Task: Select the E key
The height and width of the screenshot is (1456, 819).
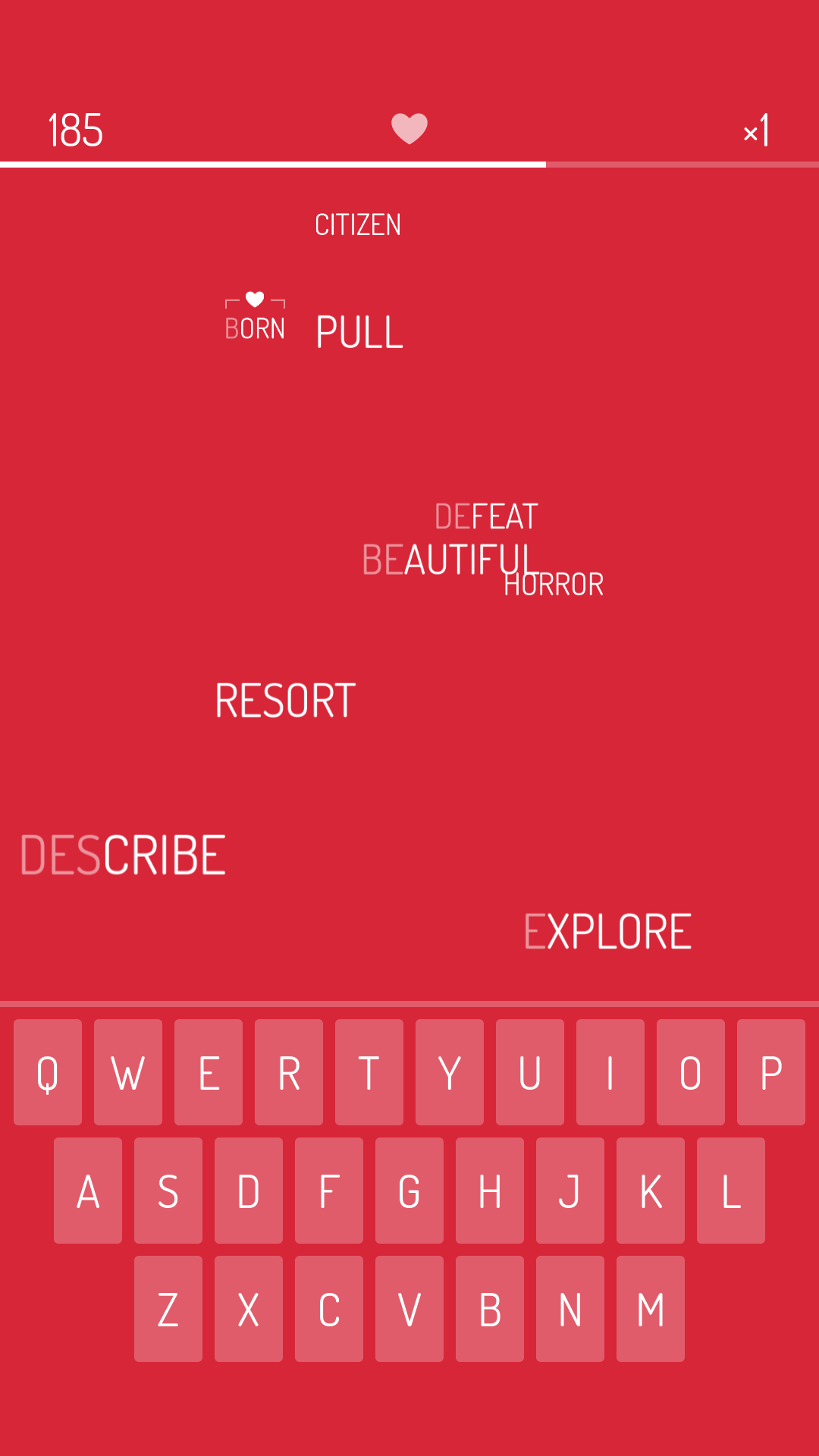Action: pyautogui.click(x=209, y=1072)
